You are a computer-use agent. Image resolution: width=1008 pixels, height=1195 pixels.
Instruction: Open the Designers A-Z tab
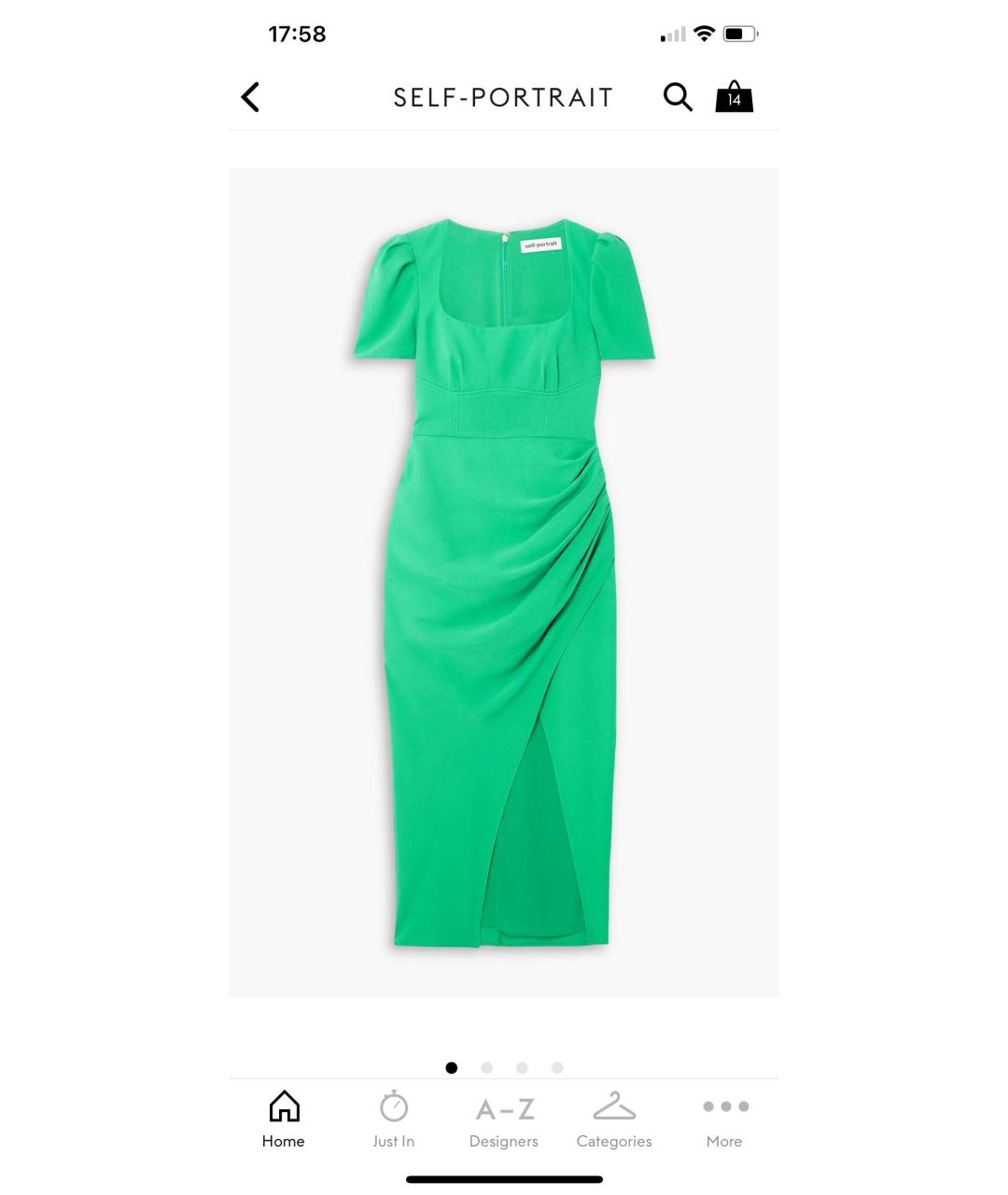tap(504, 1118)
